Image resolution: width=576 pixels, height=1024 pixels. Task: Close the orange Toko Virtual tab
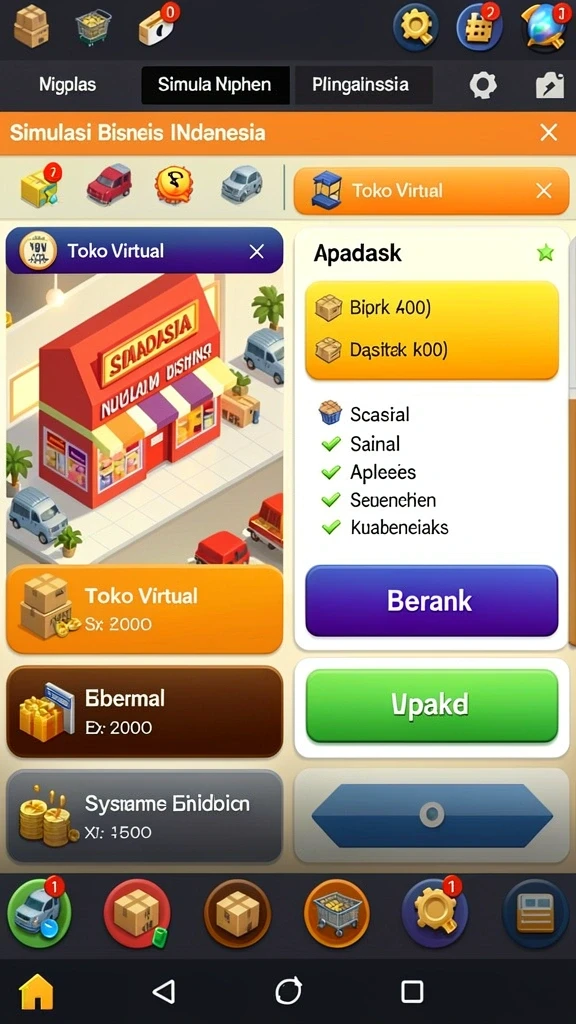pyautogui.click(x=543, y=191)
